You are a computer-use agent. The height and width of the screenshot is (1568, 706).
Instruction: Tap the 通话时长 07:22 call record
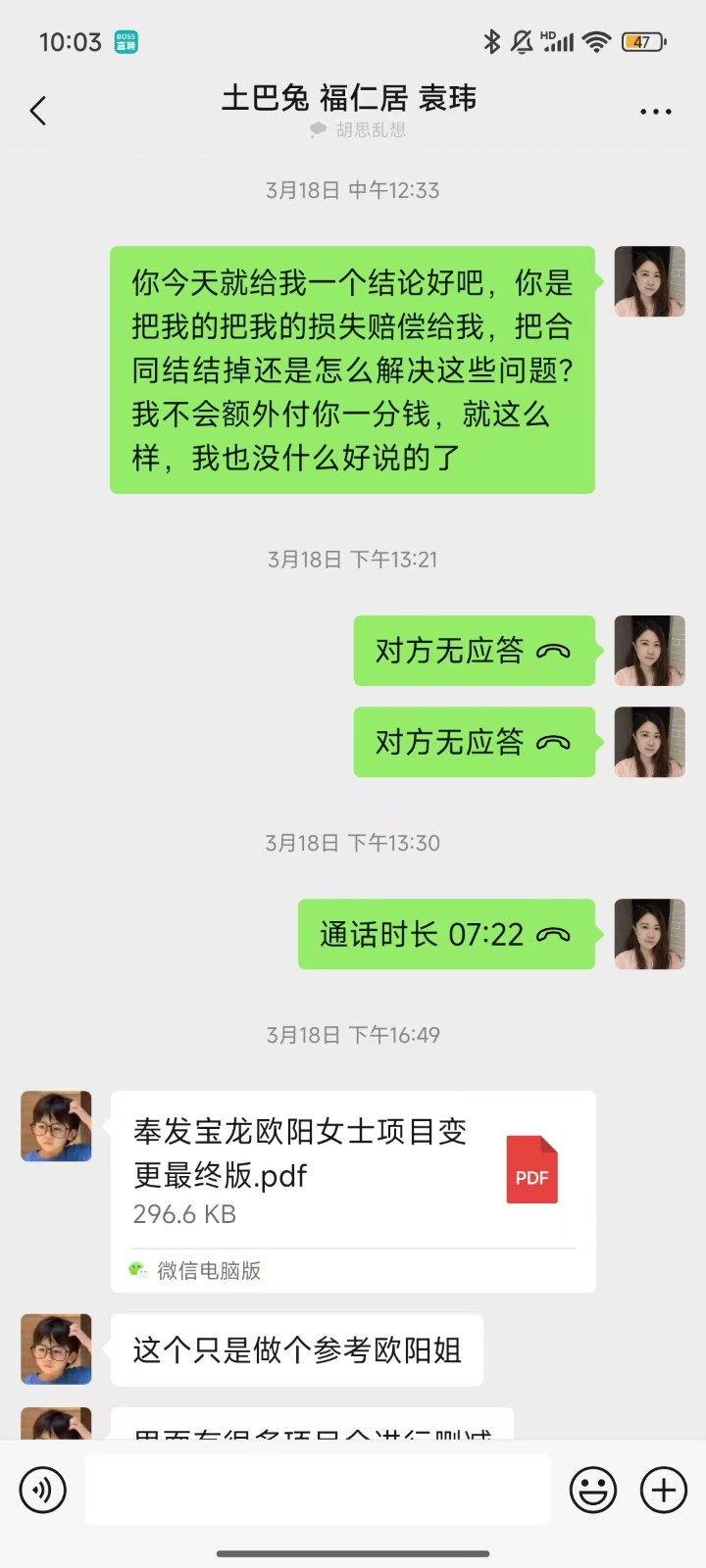(446, 934)
